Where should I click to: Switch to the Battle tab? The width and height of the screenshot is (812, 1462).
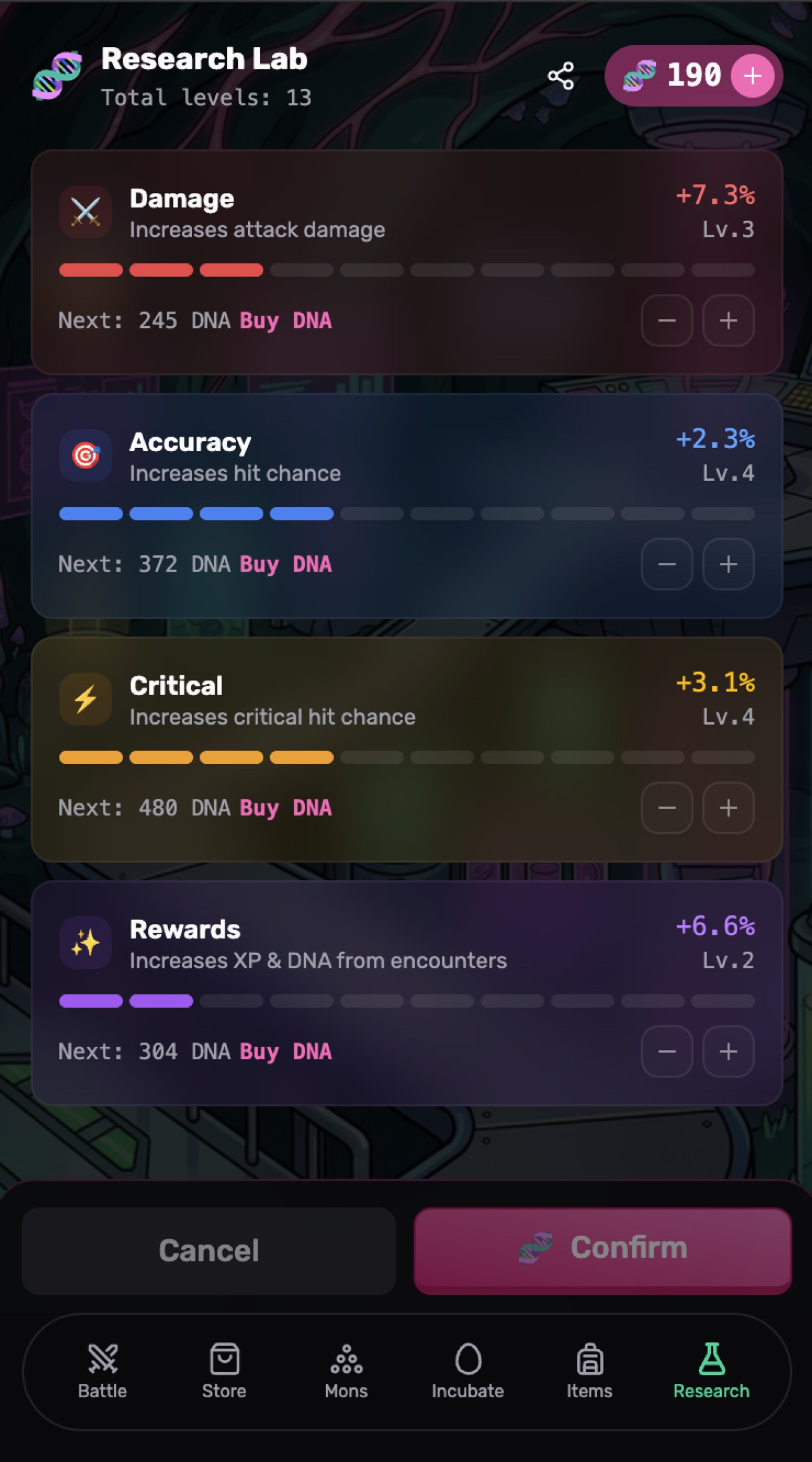(102, 1372)
